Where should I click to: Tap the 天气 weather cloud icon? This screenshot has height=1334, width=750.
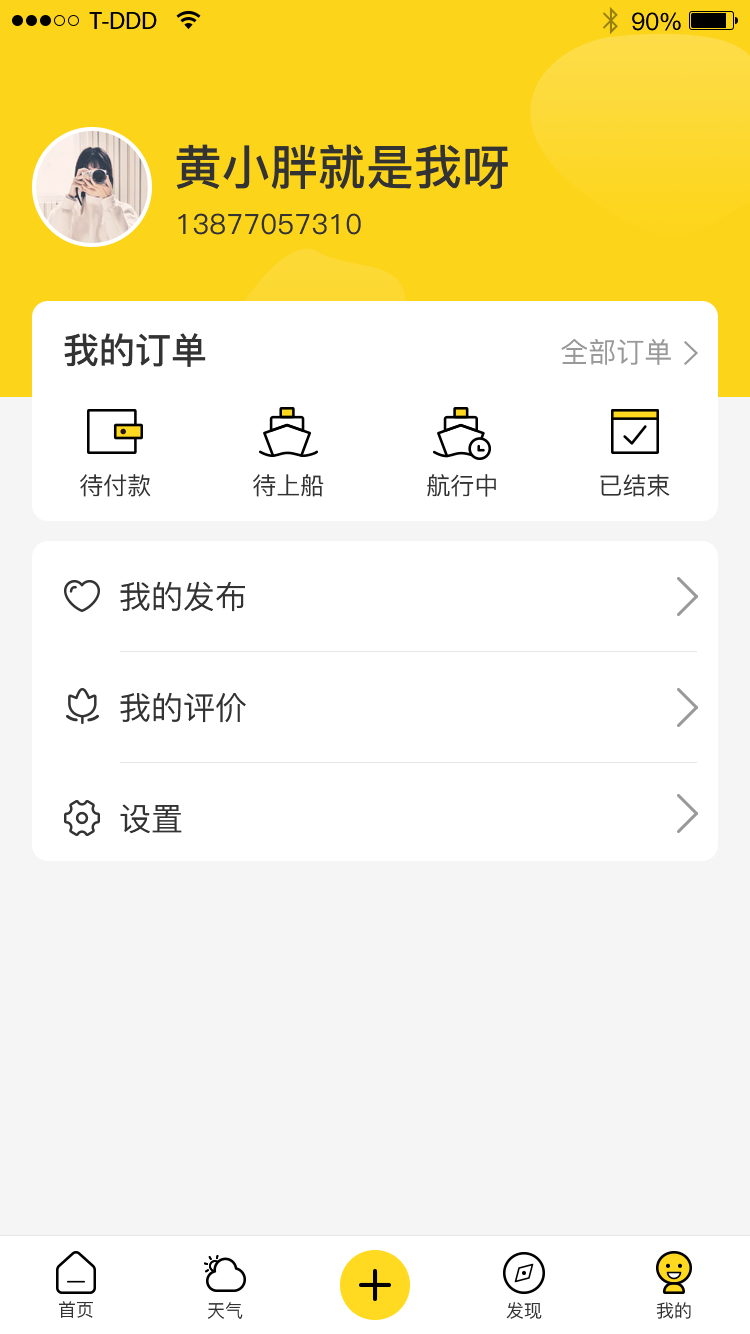225,1270
